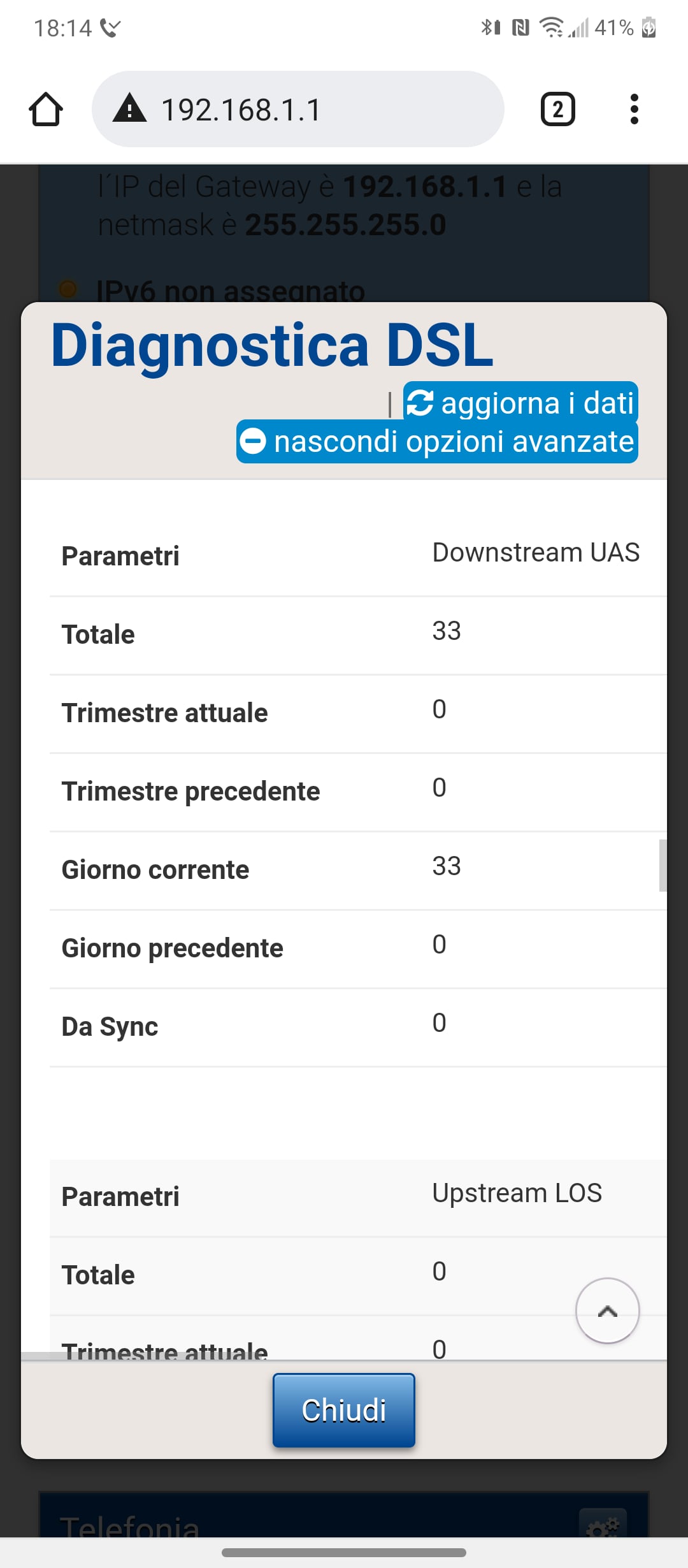The height and width of the screenshot is (1568, 688).
Task: Go to the browser home page
Action: coord(46,110)
